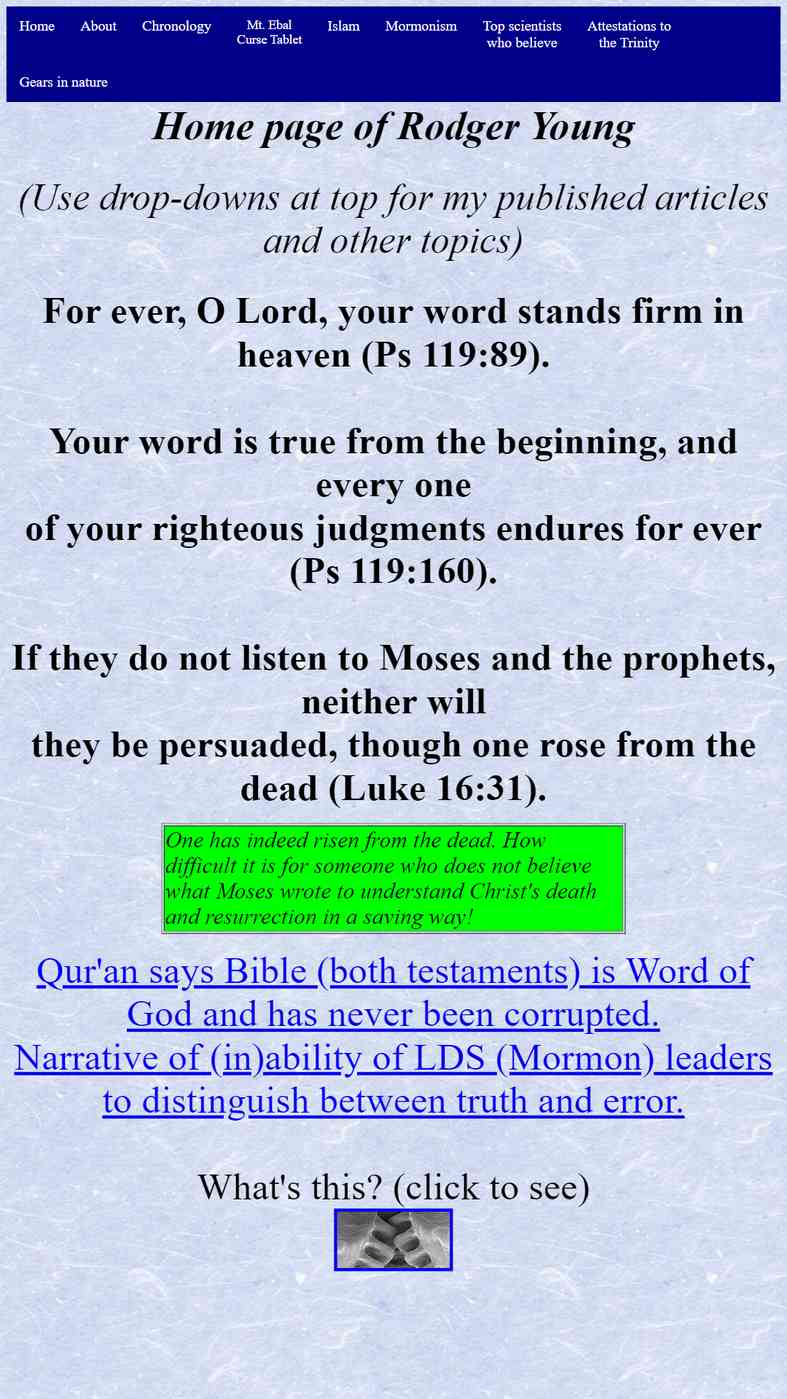Open Mt. Ebal Curse Tablet menu
Viewport: 787px width, 1399px height.
click(269, 32)
